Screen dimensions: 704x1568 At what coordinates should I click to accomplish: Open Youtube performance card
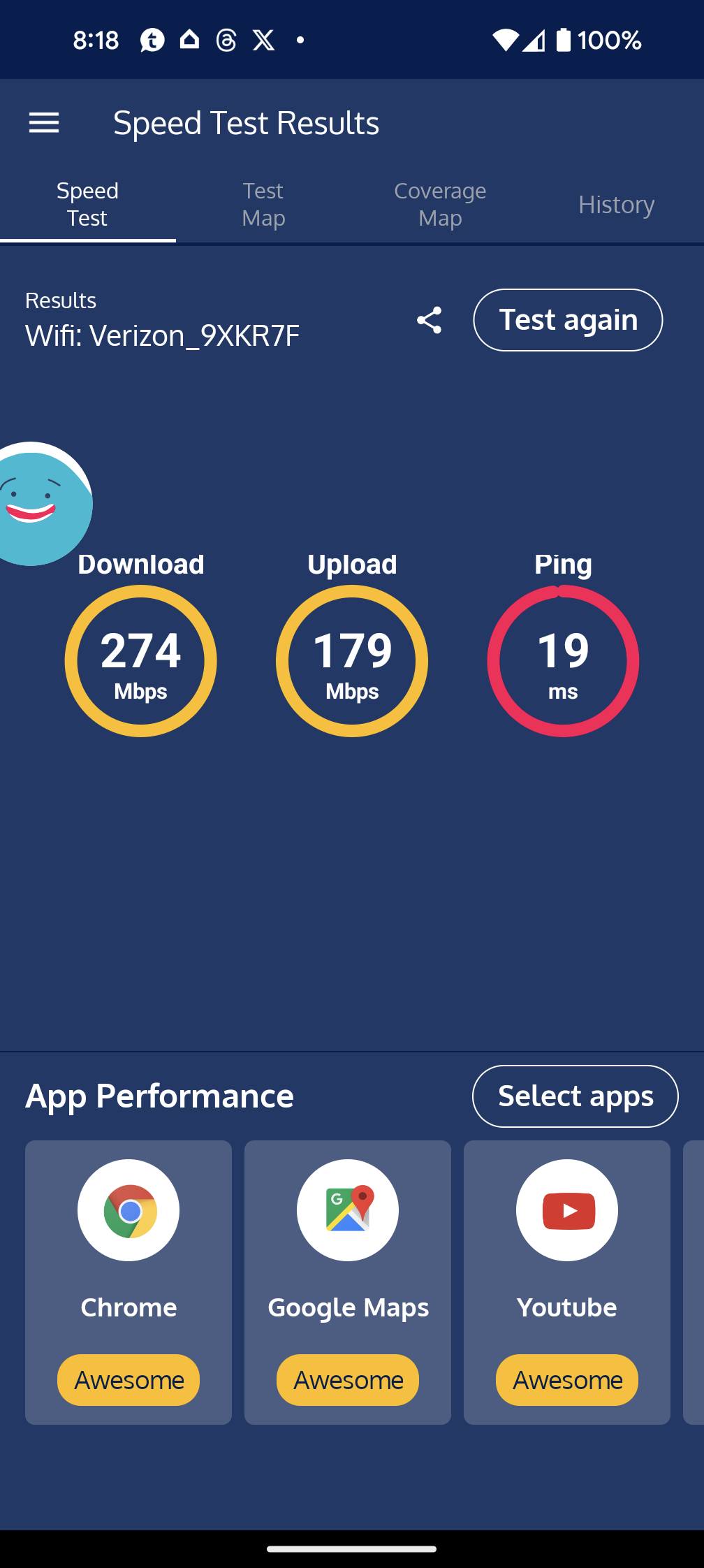coord(567,1282)
